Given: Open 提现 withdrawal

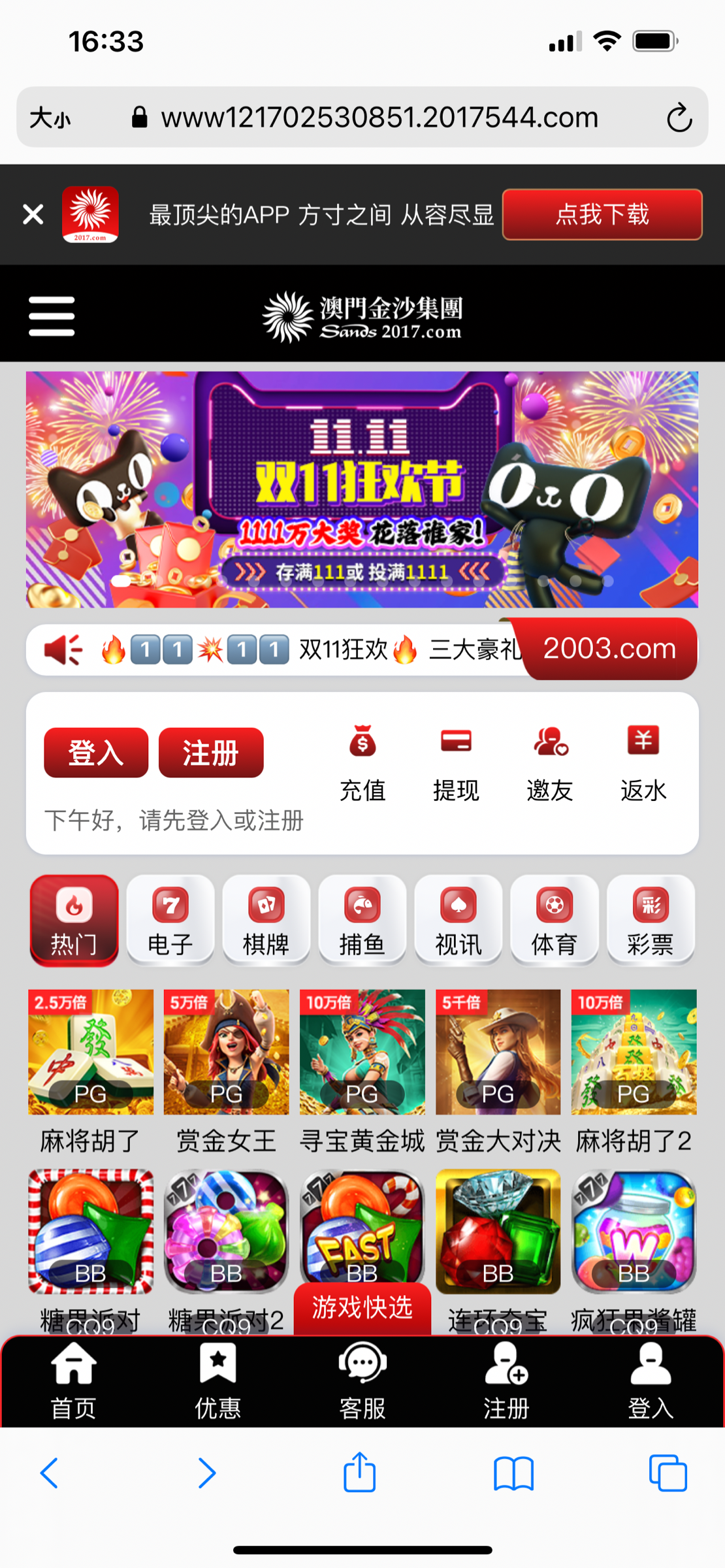Looking at the screenshot, I should pyautogui.click(x=456, y=763).
